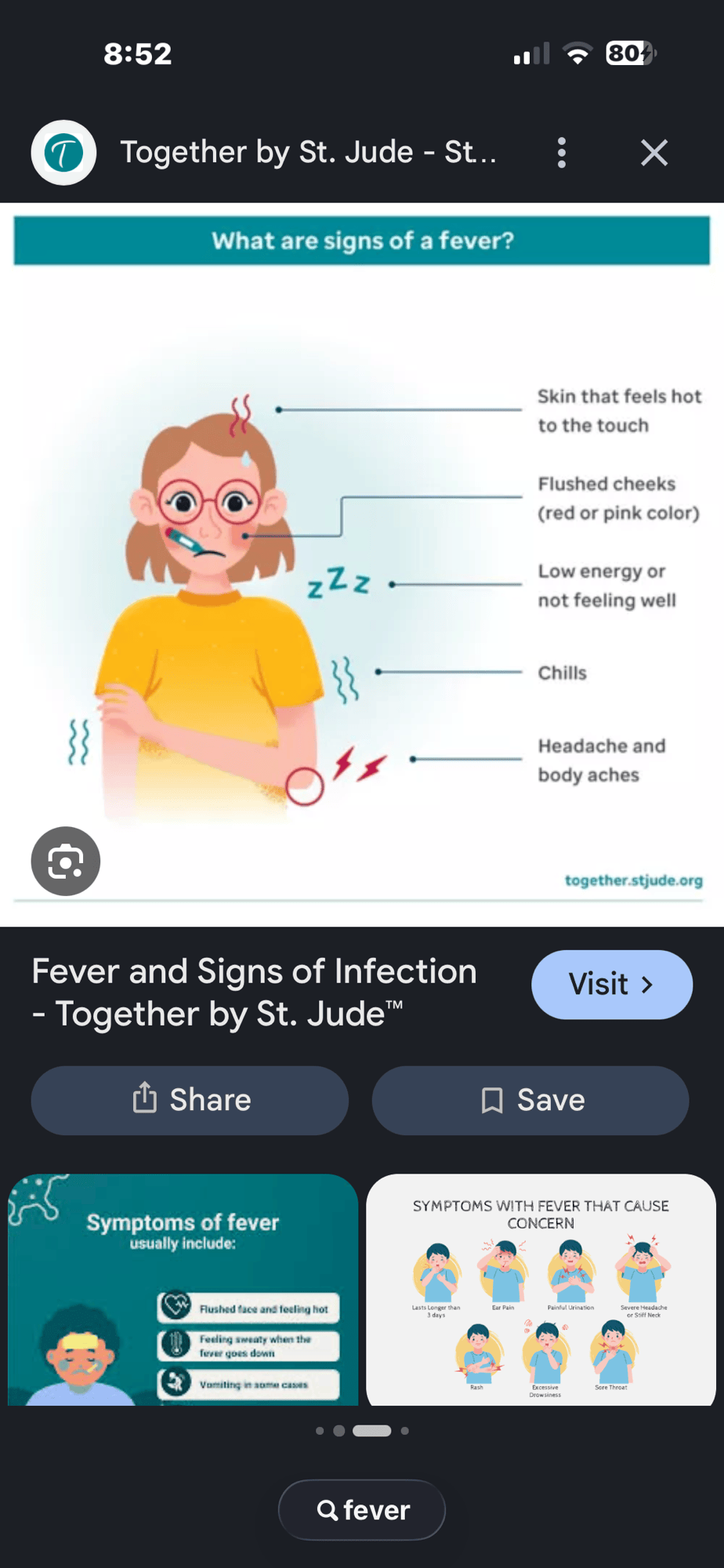Search this image with Lens

(66, 862)
